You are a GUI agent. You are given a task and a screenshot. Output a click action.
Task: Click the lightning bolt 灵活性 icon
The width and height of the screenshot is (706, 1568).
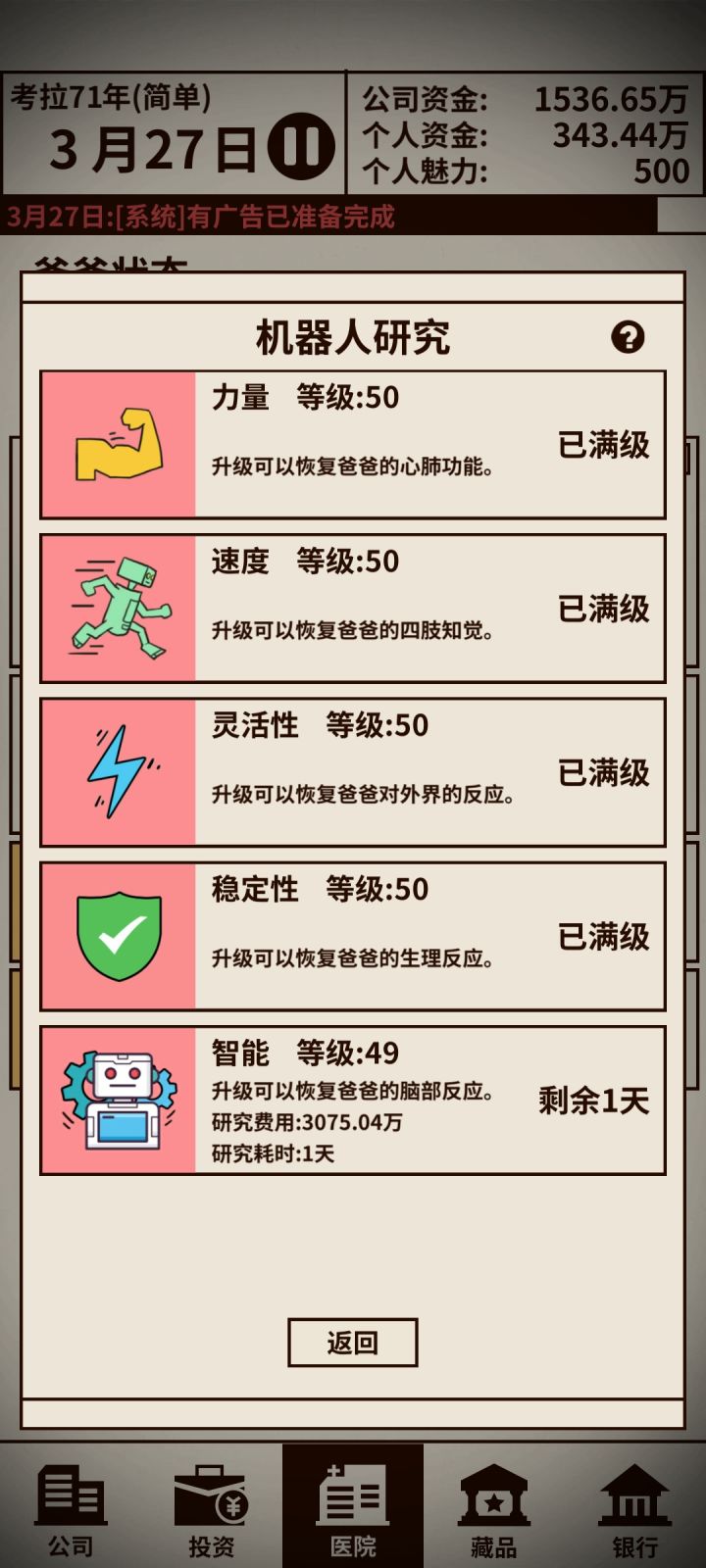[x=118, y=771]
